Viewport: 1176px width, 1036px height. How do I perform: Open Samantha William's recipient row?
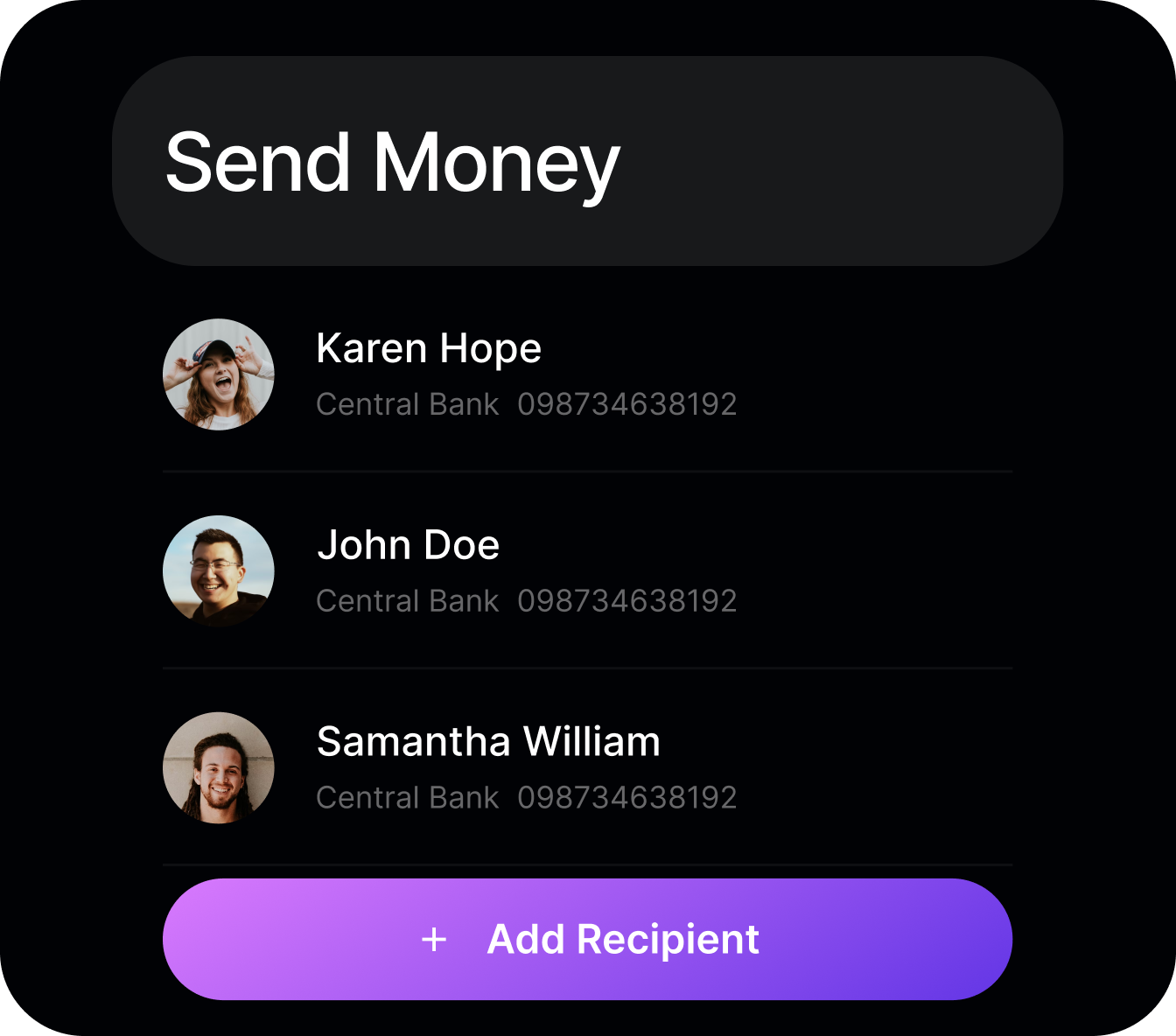487,767
